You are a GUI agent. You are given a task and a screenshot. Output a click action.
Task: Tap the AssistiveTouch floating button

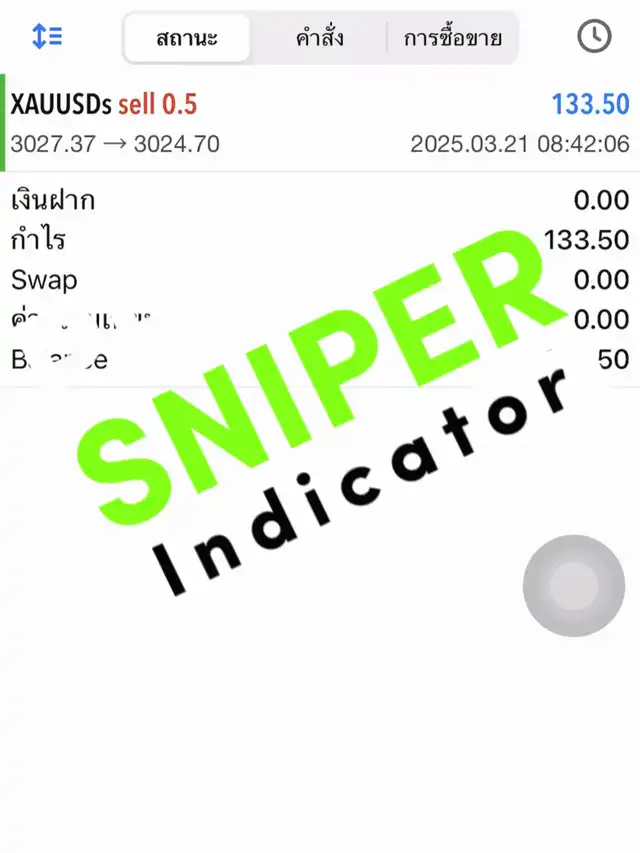click(573, 586)
